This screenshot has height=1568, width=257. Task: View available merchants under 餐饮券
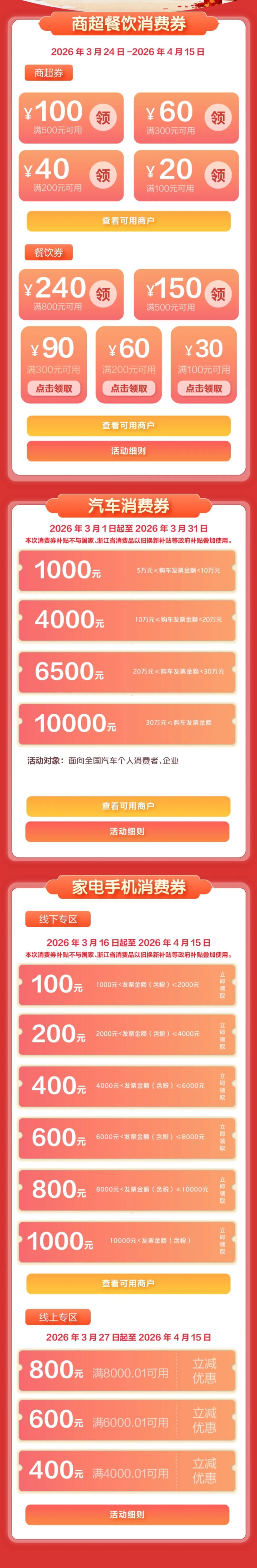click(128, 425)
